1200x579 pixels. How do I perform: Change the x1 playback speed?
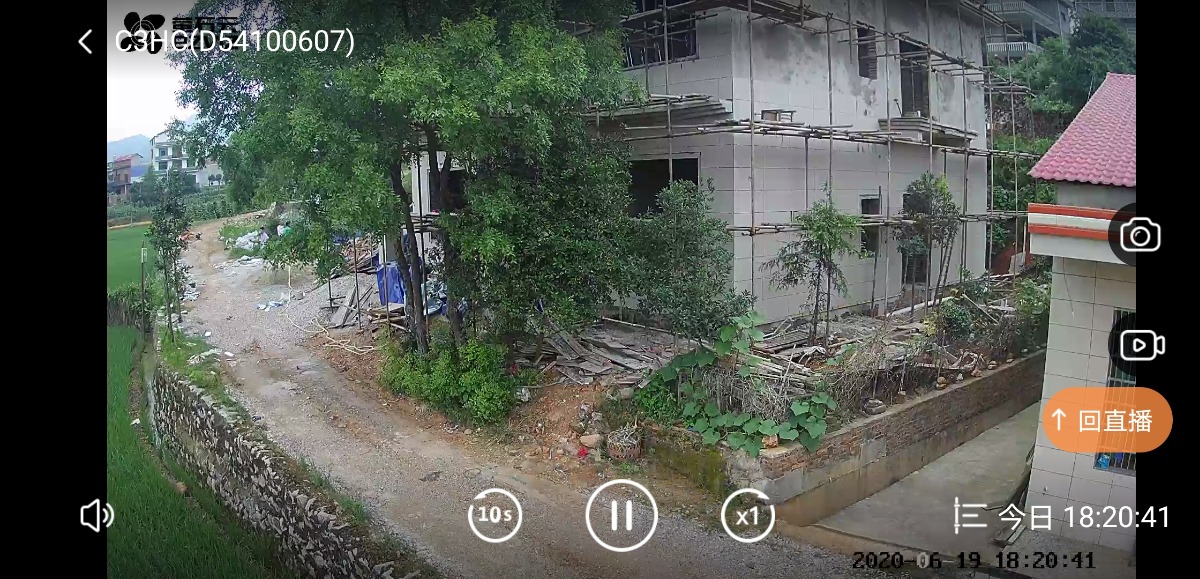click(747, 516)
